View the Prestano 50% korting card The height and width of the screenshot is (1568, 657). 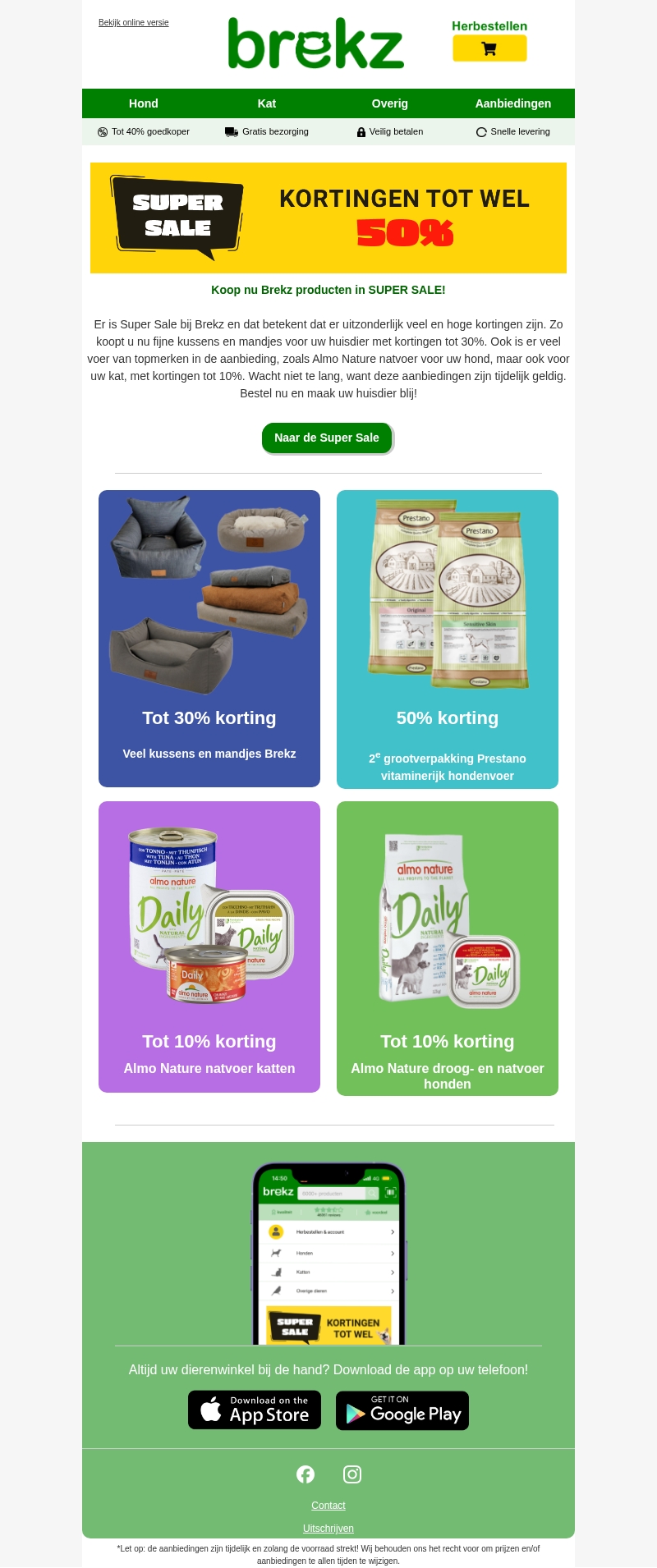[x=448, y=639]
